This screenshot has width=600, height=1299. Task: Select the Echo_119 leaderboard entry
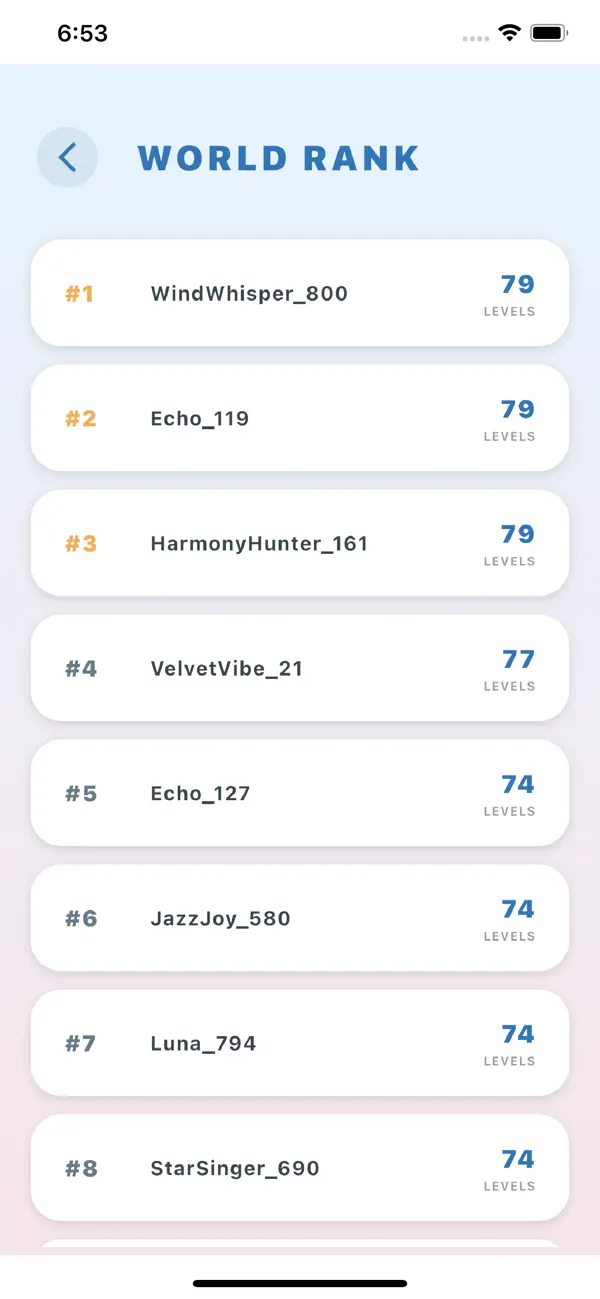click(300, 418)
